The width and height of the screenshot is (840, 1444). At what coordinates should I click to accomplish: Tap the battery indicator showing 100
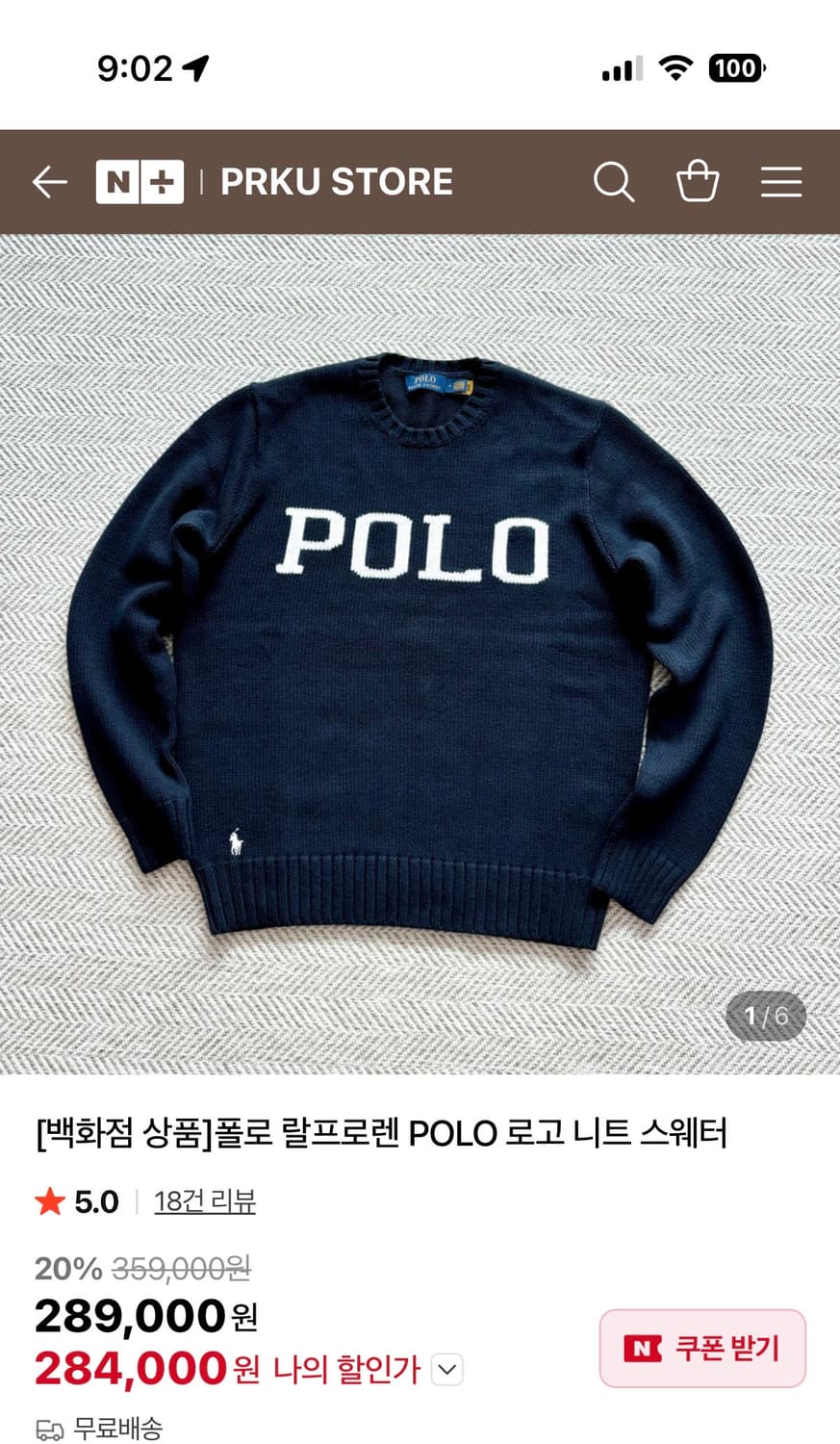pos(734,65)
